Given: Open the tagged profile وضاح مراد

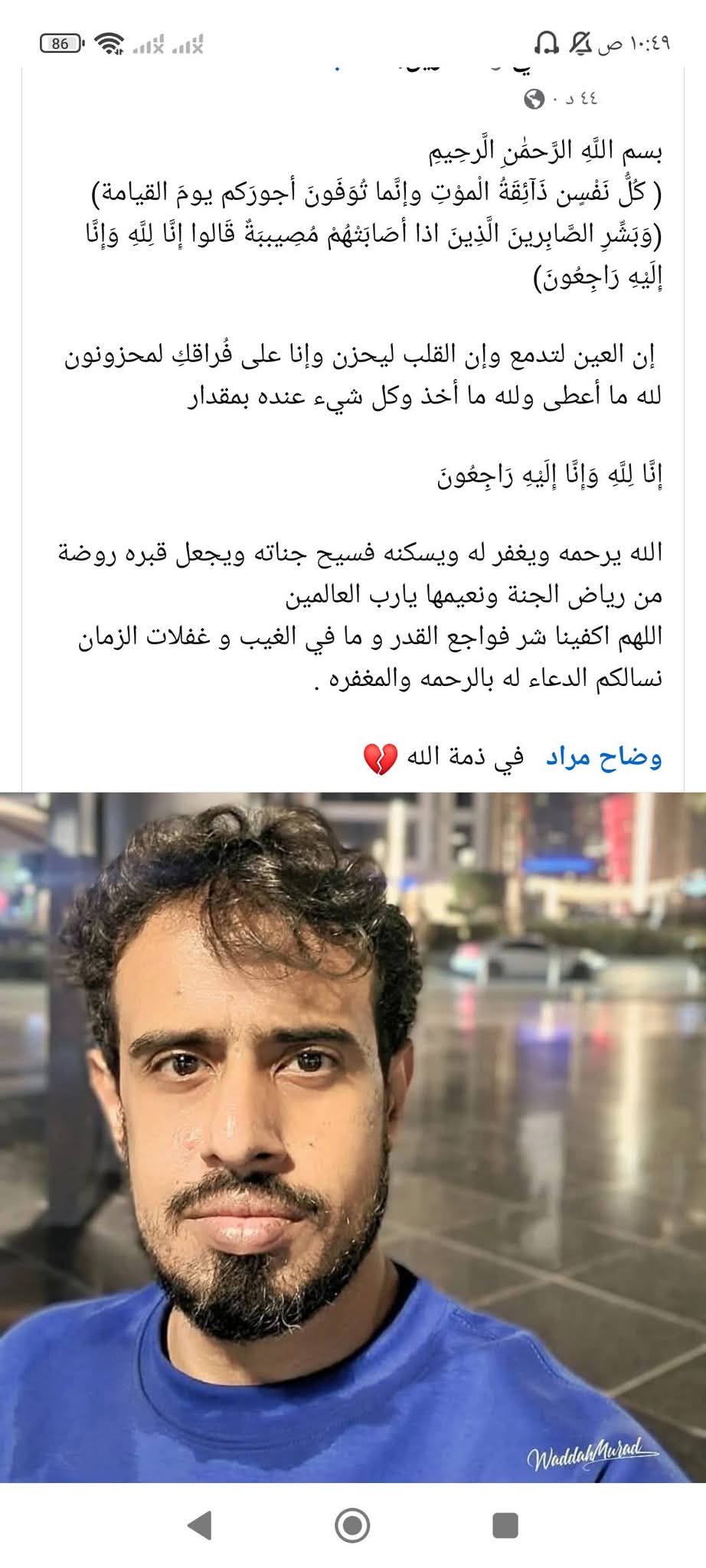Looking at the screenshot, I should click(x=603, y=758).
